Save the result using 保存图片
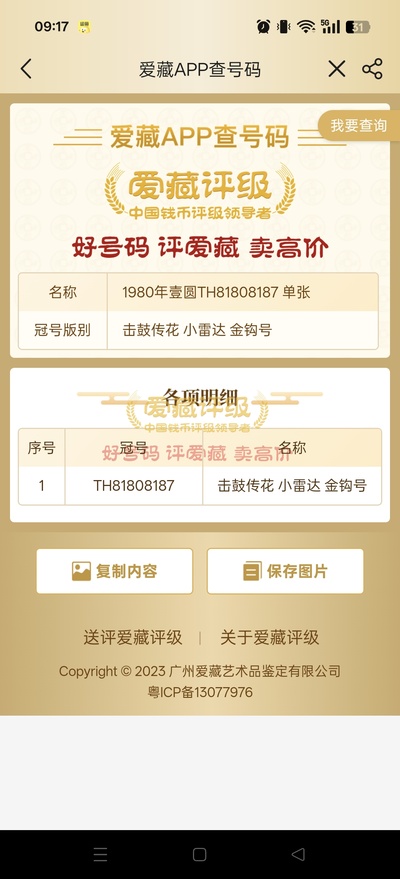Viewport: 400px width, 879px height. [x=285, y=571]
